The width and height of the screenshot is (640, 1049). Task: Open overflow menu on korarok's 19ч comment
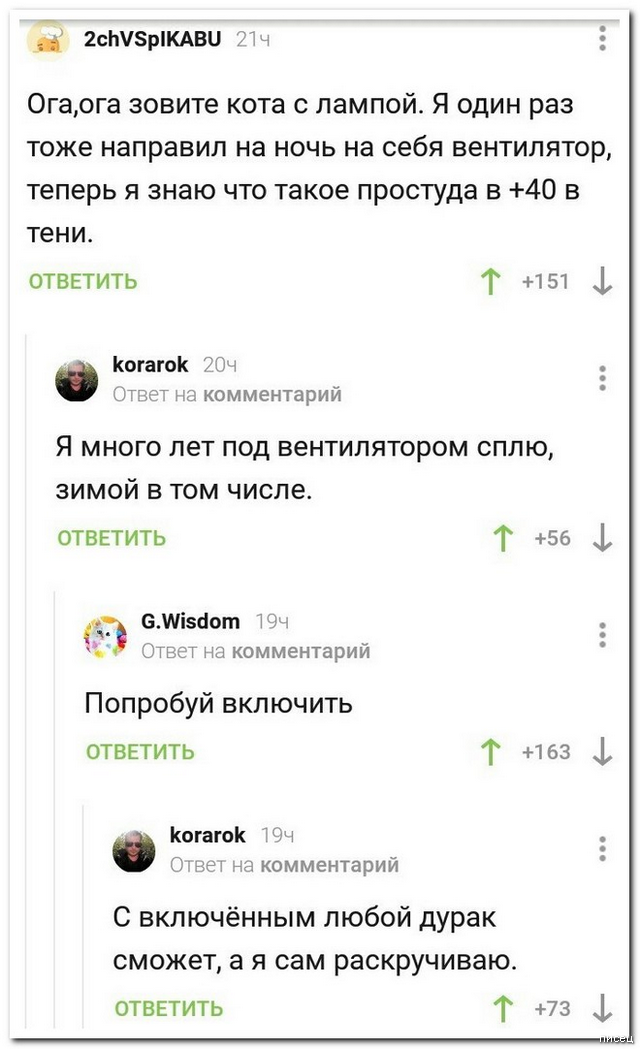(x=602, y=848)
